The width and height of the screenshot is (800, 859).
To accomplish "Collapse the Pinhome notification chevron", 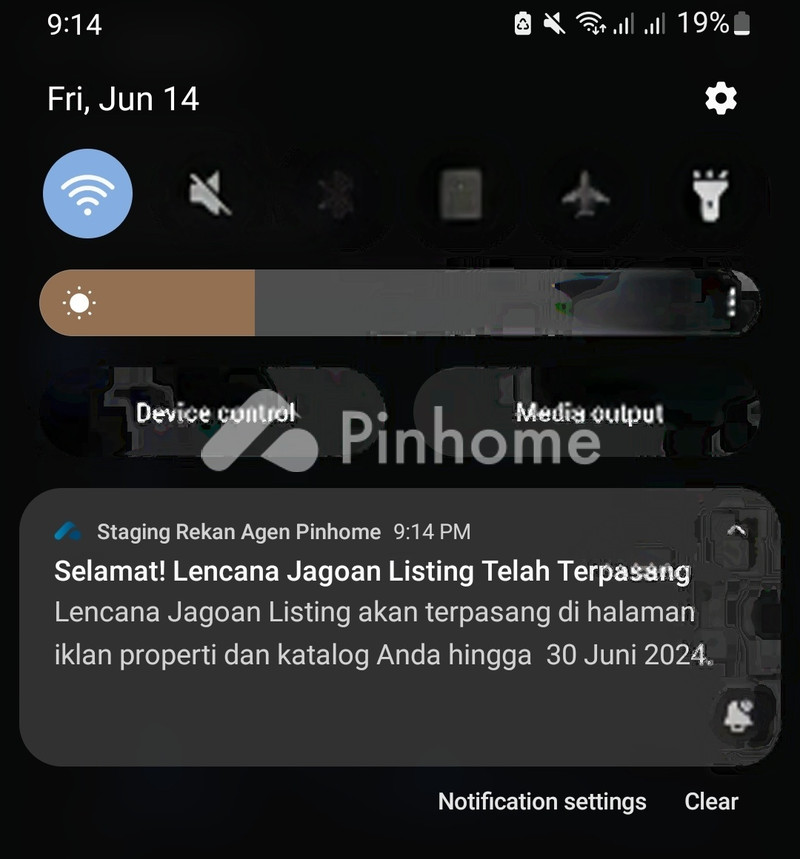I will click(736, 531).
